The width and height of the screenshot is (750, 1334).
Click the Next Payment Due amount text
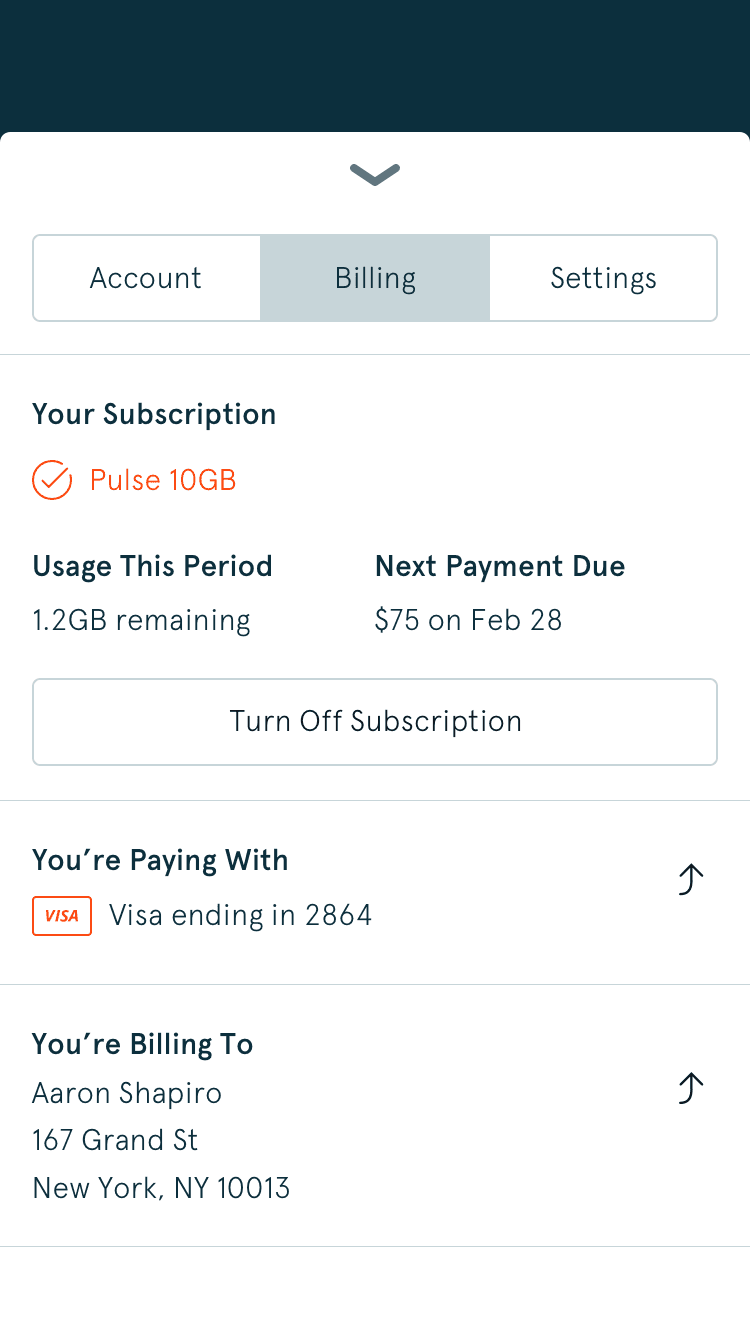coord(468,620)
